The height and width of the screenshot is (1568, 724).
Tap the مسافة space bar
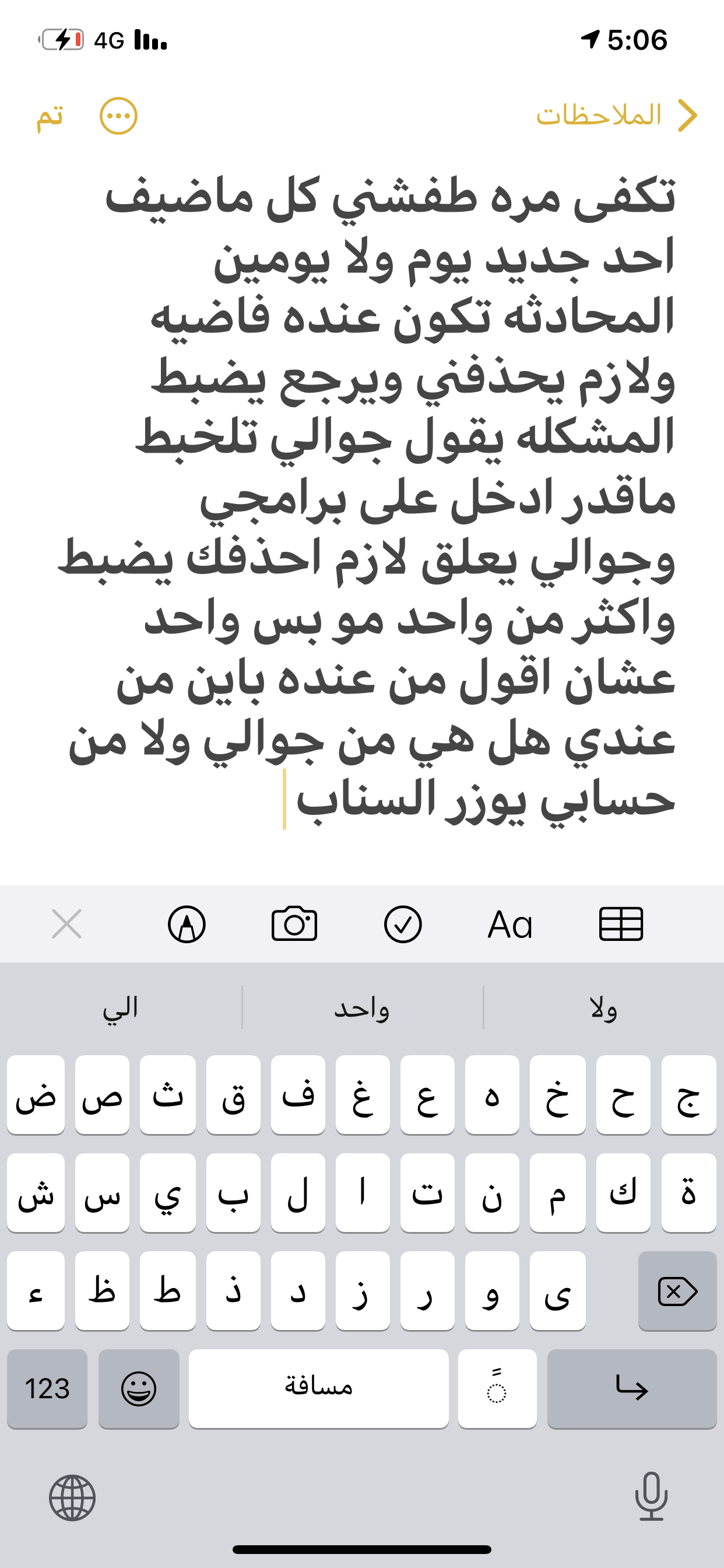pos(318,1388)
